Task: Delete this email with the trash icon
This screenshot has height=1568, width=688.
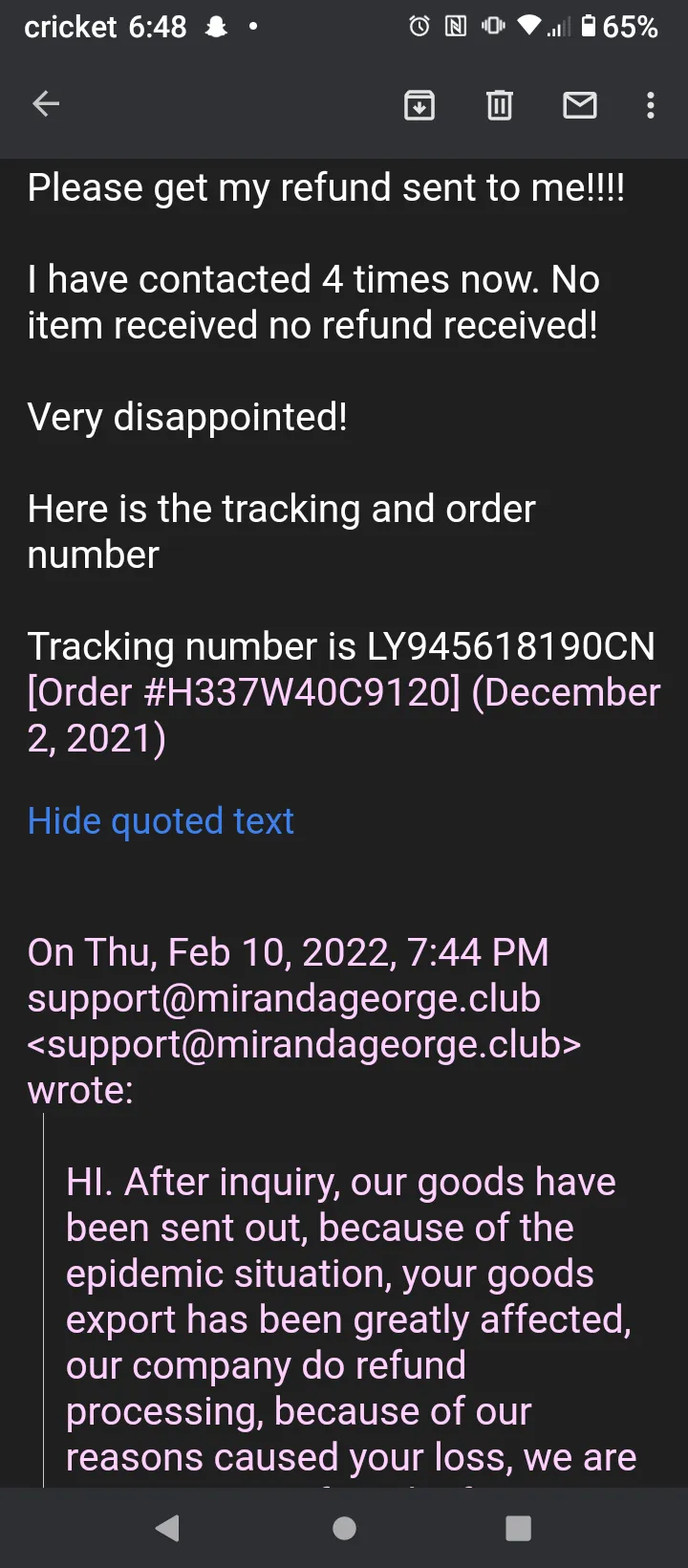Action: tap(500, 104)
